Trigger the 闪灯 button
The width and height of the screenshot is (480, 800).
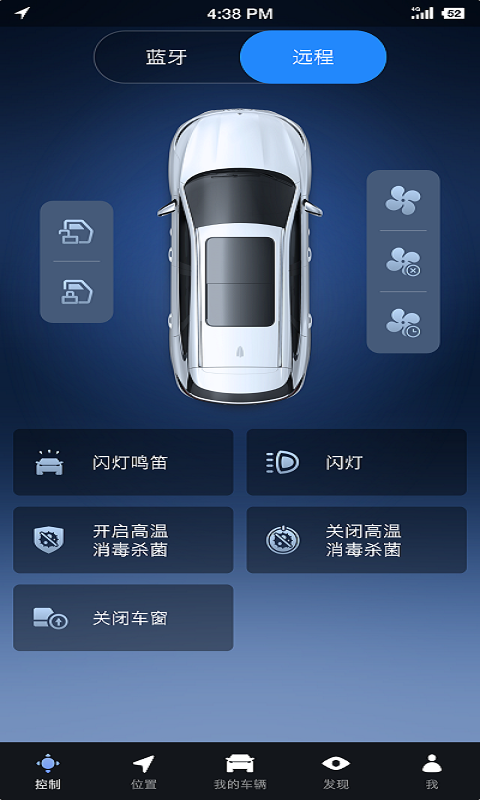click(357, 462)
